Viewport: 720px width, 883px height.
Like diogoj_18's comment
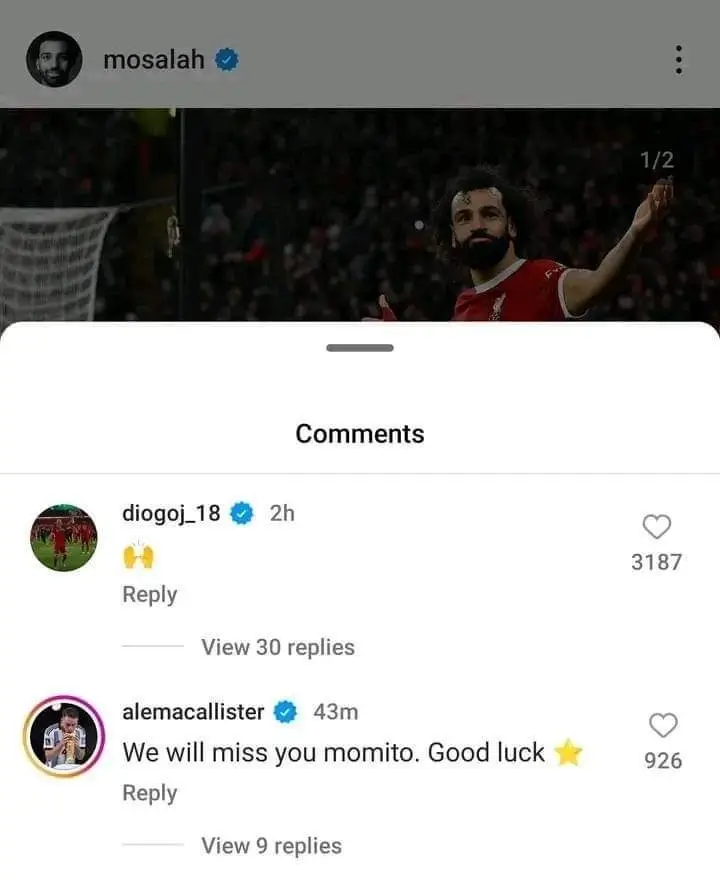click(656, 527)
